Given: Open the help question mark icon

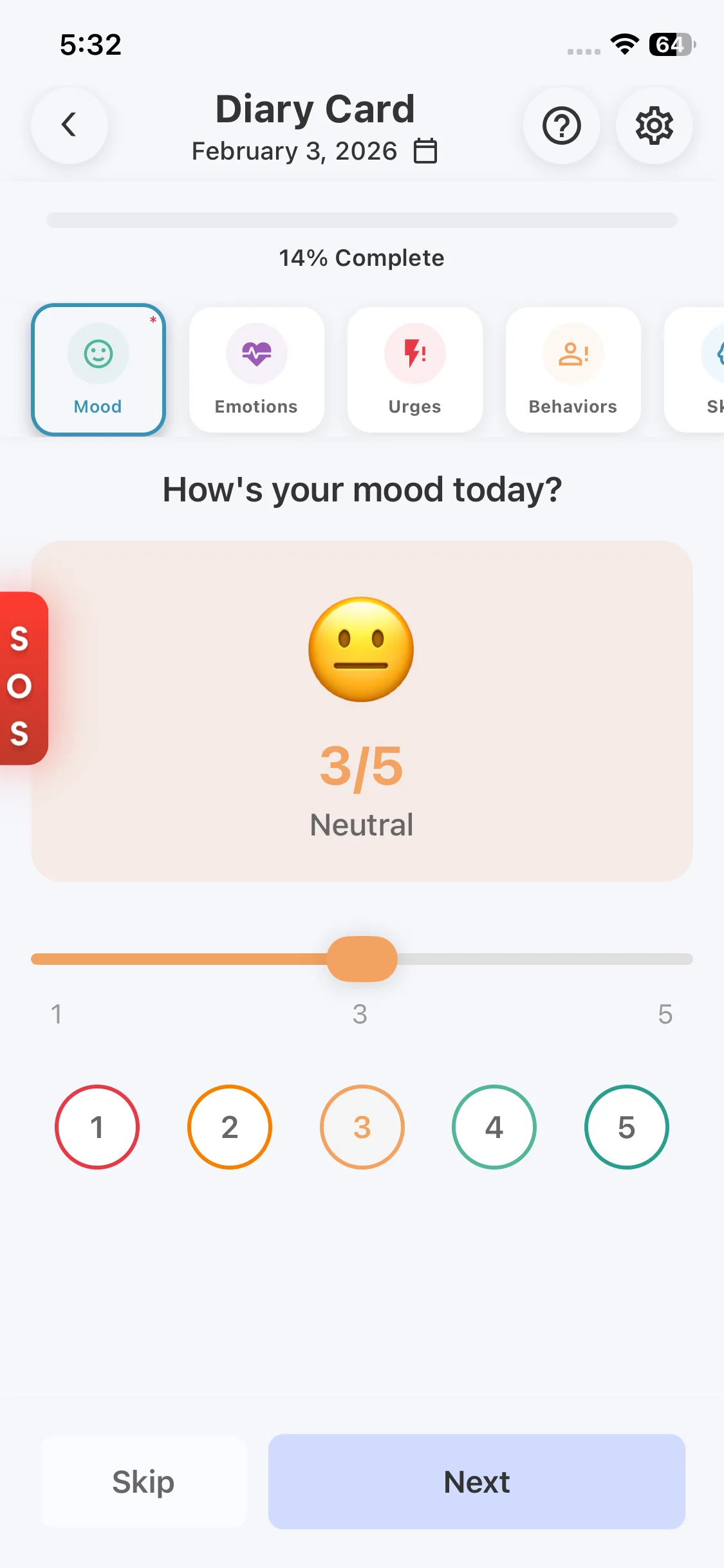Looking at the screenshot, I should pyautogui.click(x=561, y=126).
